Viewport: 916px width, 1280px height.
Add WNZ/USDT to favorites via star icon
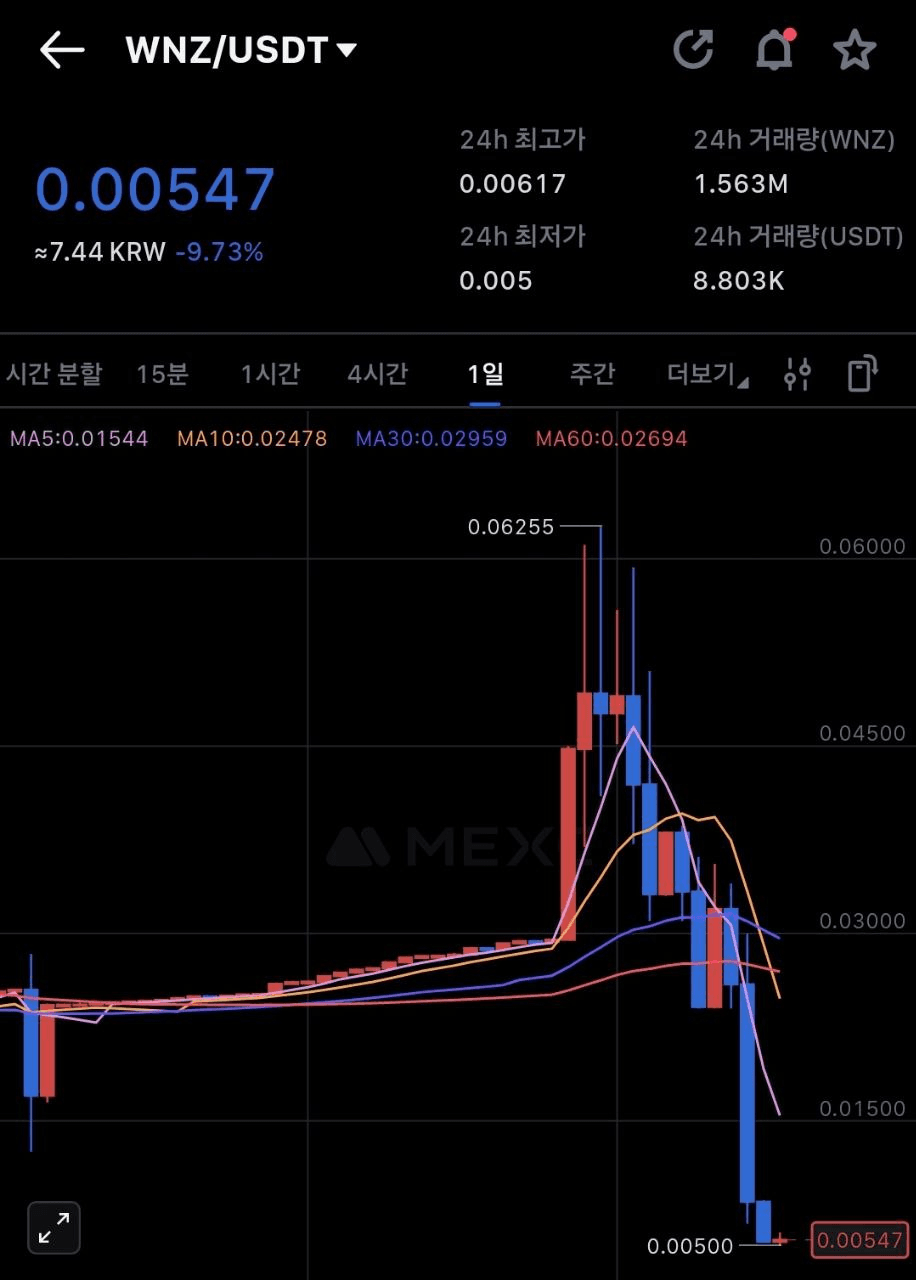pyautogui.click(x=855, y=50)
